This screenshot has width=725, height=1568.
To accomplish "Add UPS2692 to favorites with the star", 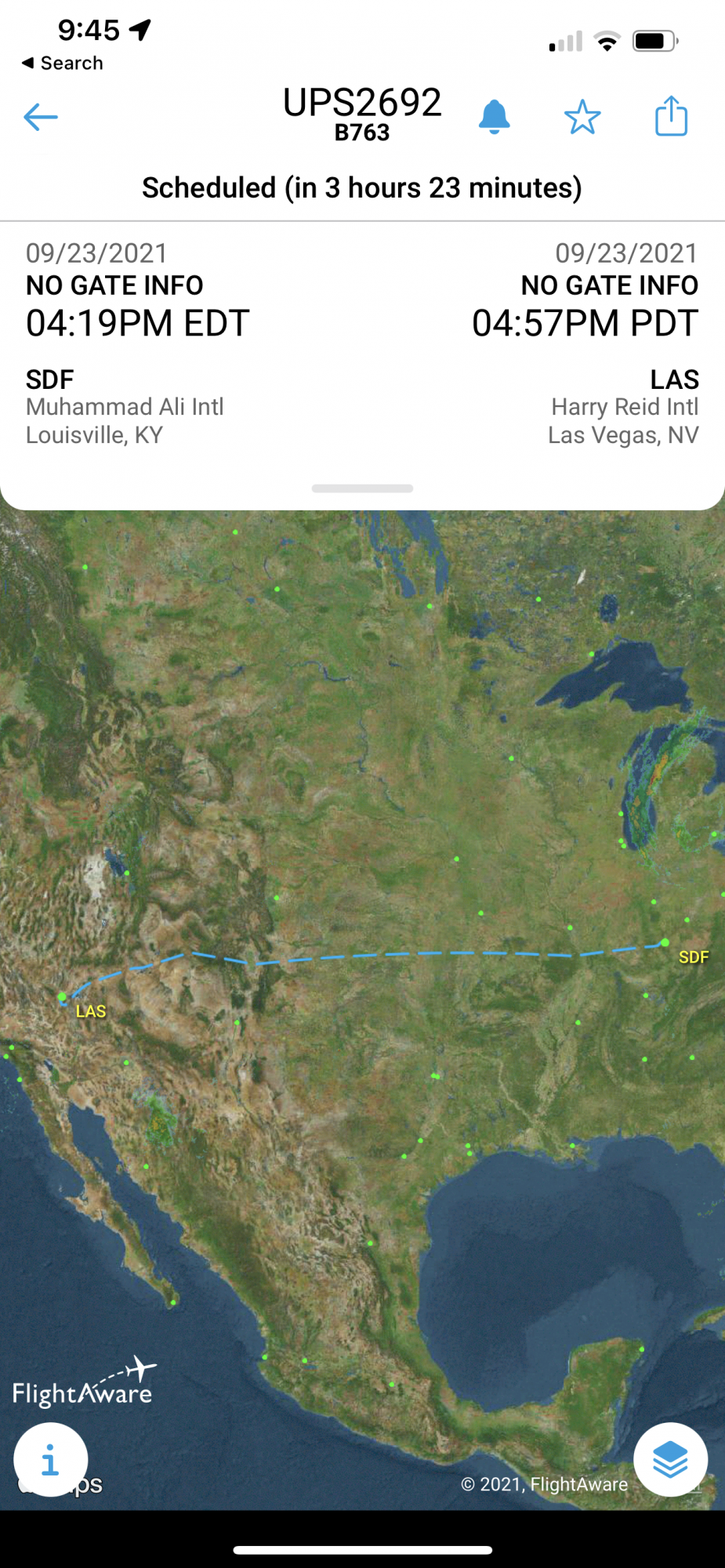I will [x=582, y=118].
